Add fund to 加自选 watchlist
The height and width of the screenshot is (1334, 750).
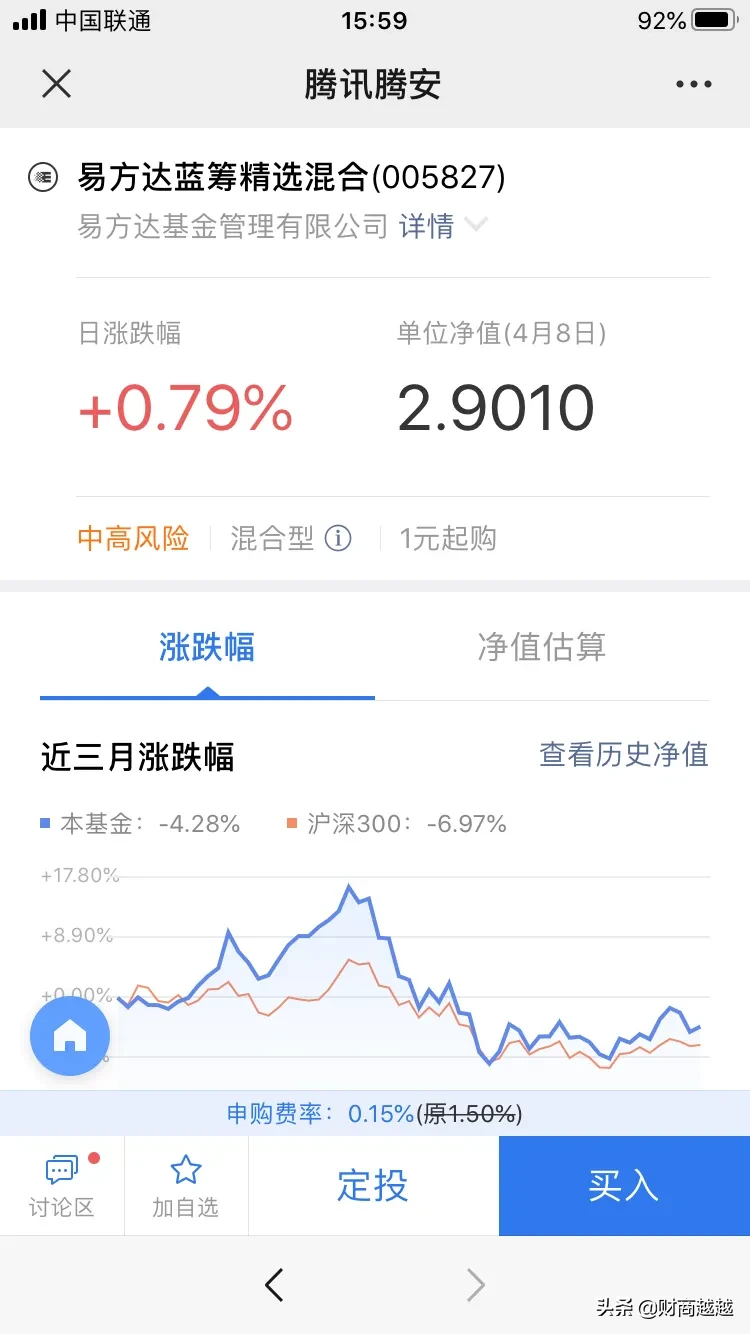coord(186,1186)
